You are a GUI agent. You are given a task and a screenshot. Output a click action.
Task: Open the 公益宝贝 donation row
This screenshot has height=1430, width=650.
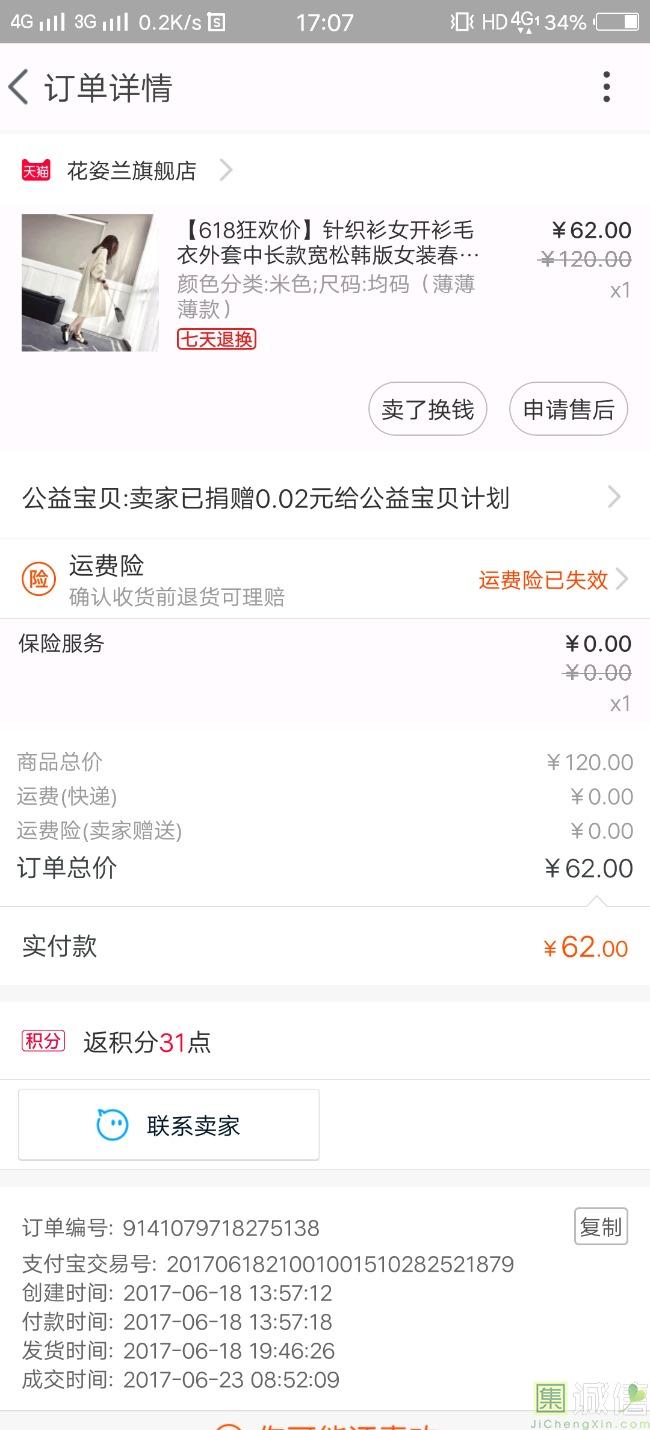[325, 497]
